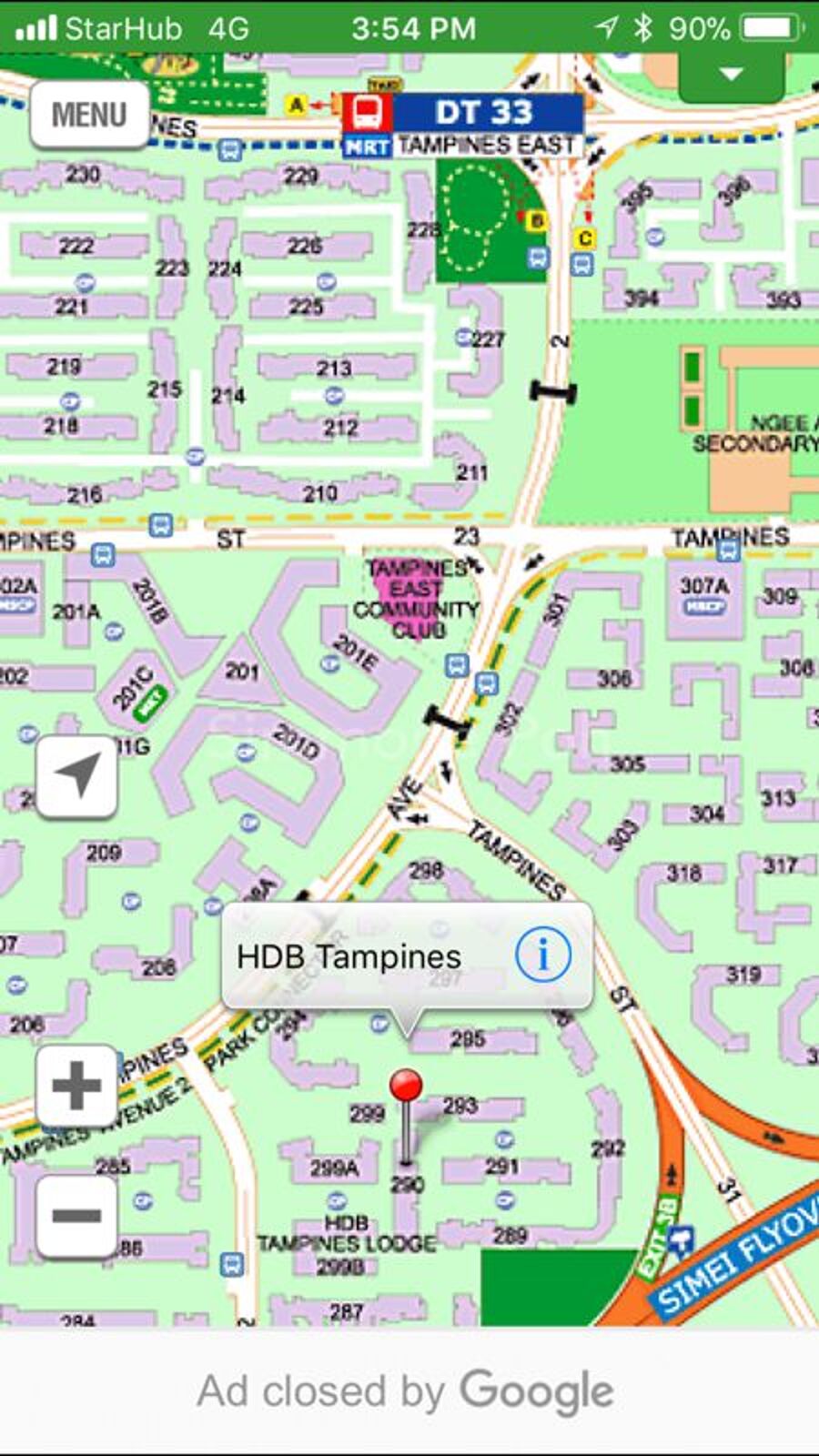Viewport: 819px width, 1456px height.
Task: Center map on my current location
Action: coord(77,776)
